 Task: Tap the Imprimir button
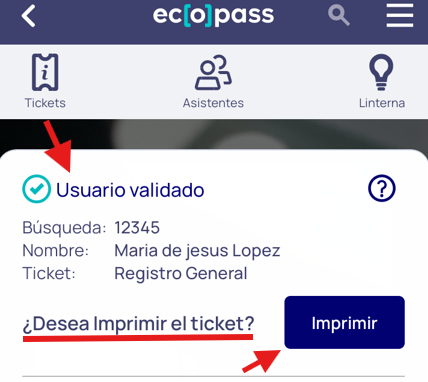[344, 322]
